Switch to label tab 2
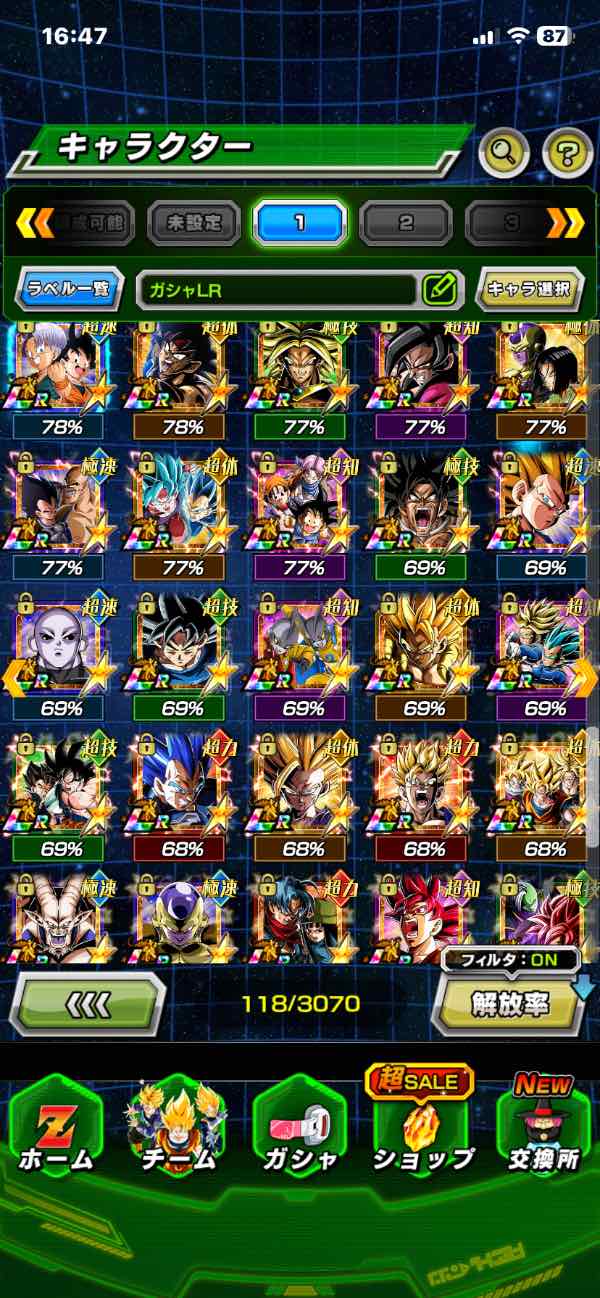600x1298 pixels. (406, 223)
